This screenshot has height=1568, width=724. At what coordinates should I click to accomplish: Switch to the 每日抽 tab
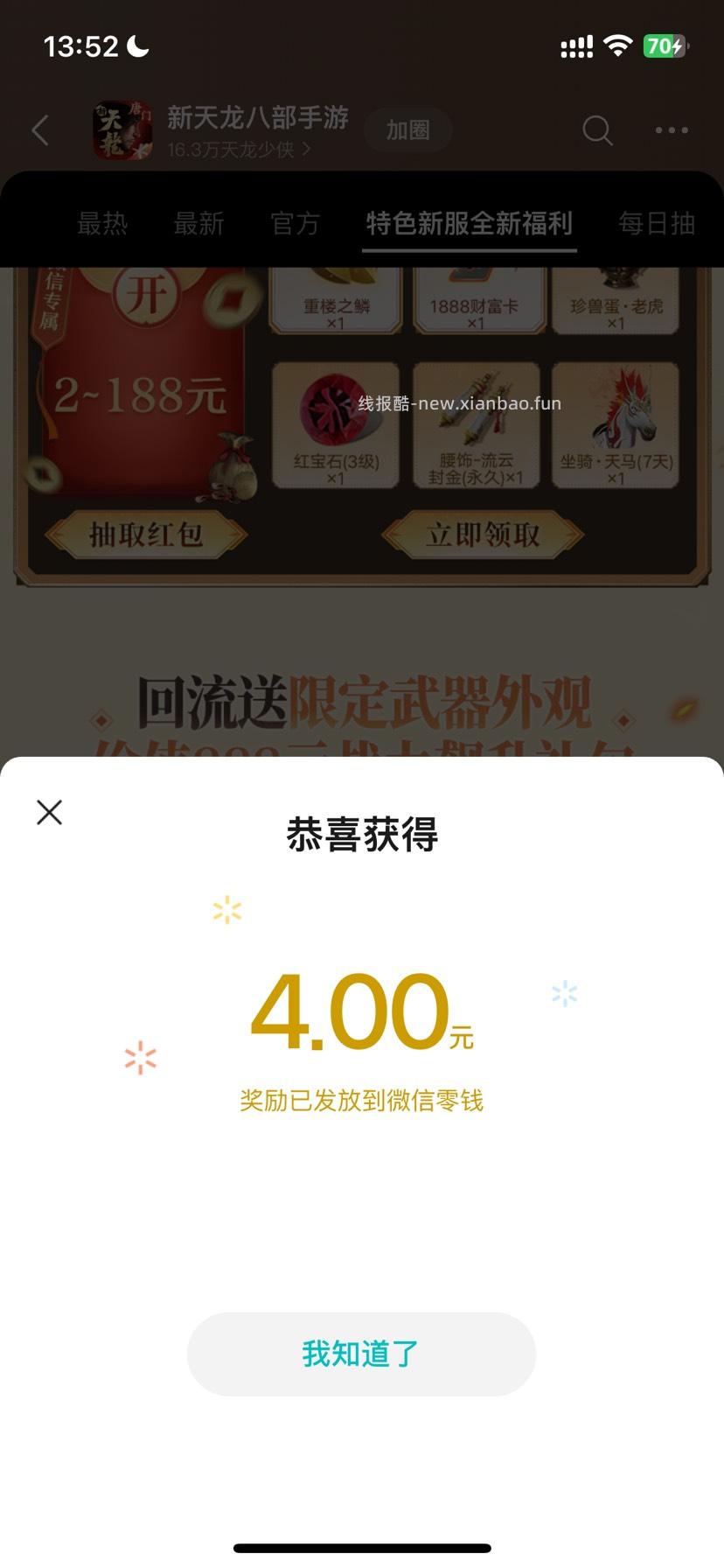[656, 224]
